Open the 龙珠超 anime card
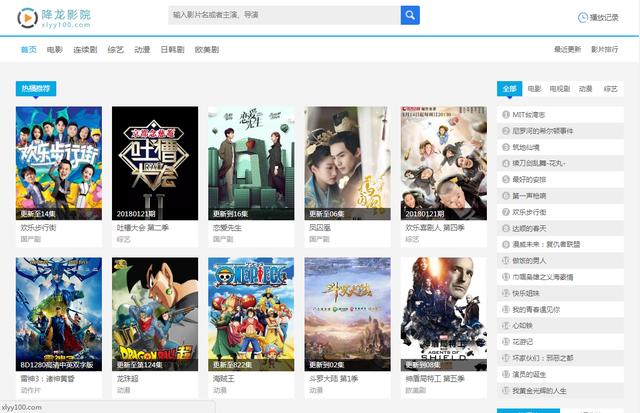Screen dimensions: 640x413 [155, 314]
